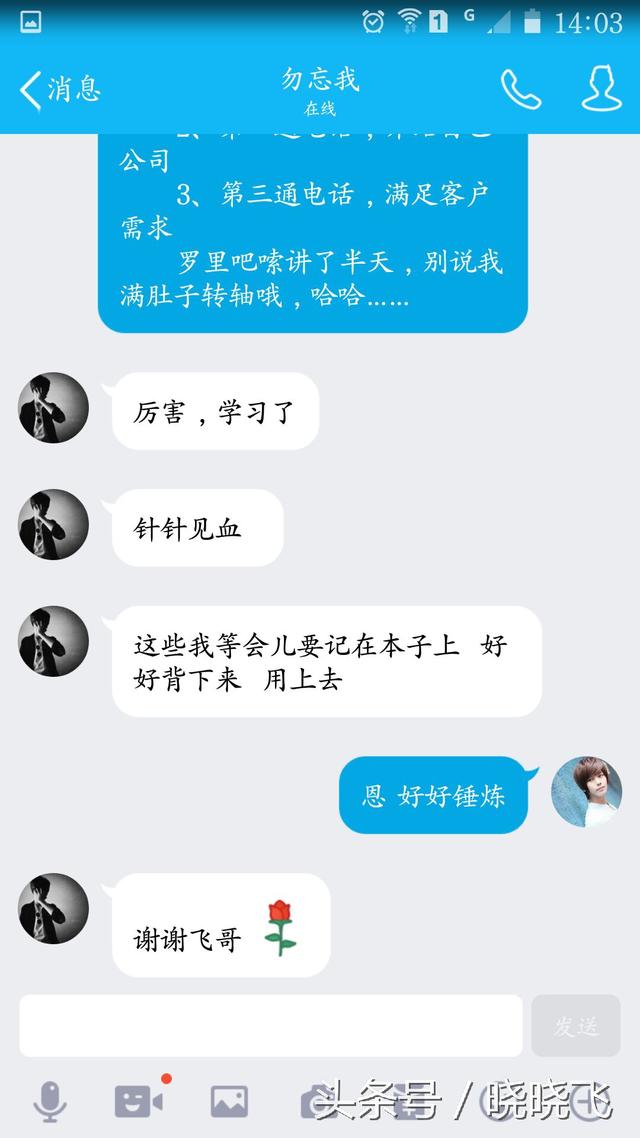The width and height of the screenshot is (640, 1138).
Task: Record a voice message with the microphone
Action: 49,1101
